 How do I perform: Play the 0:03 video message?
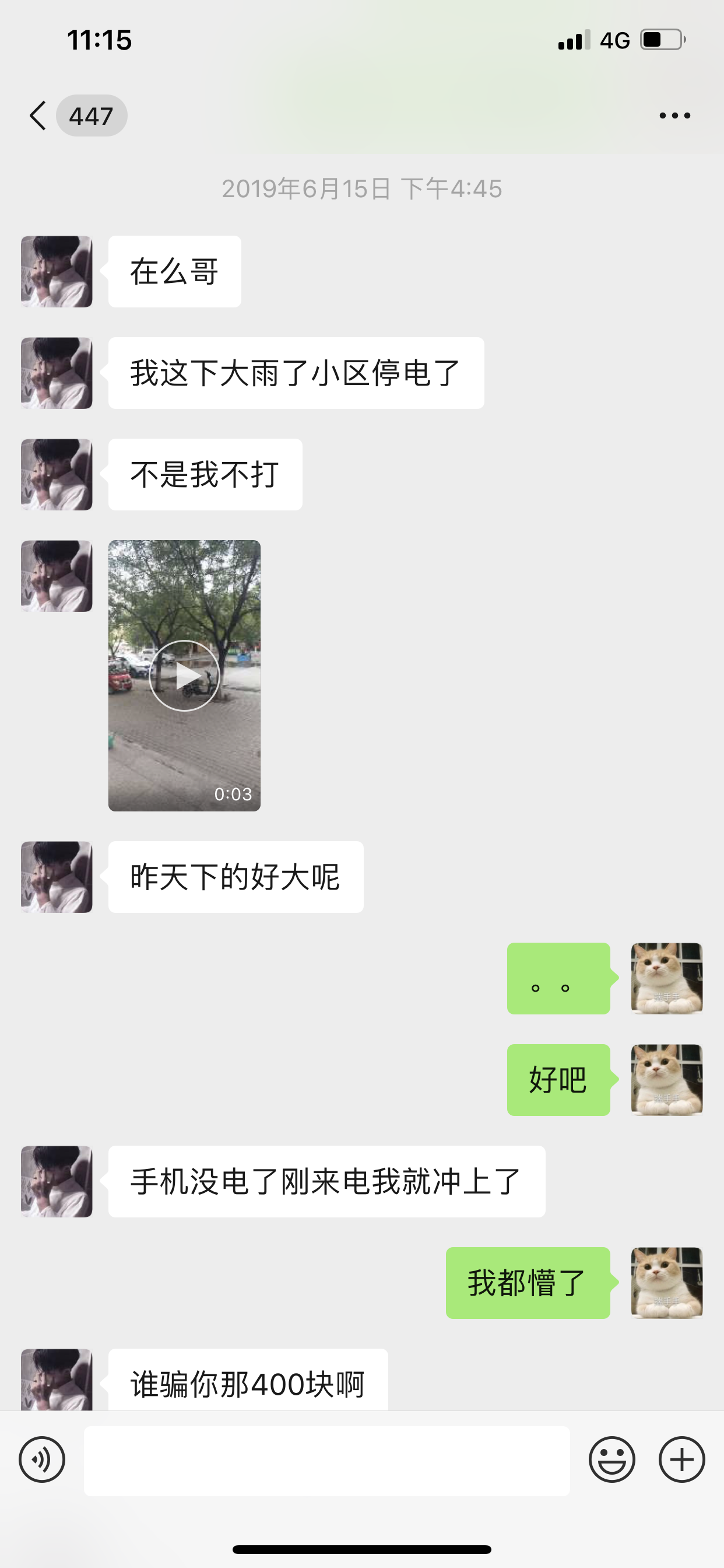[184, 675]
